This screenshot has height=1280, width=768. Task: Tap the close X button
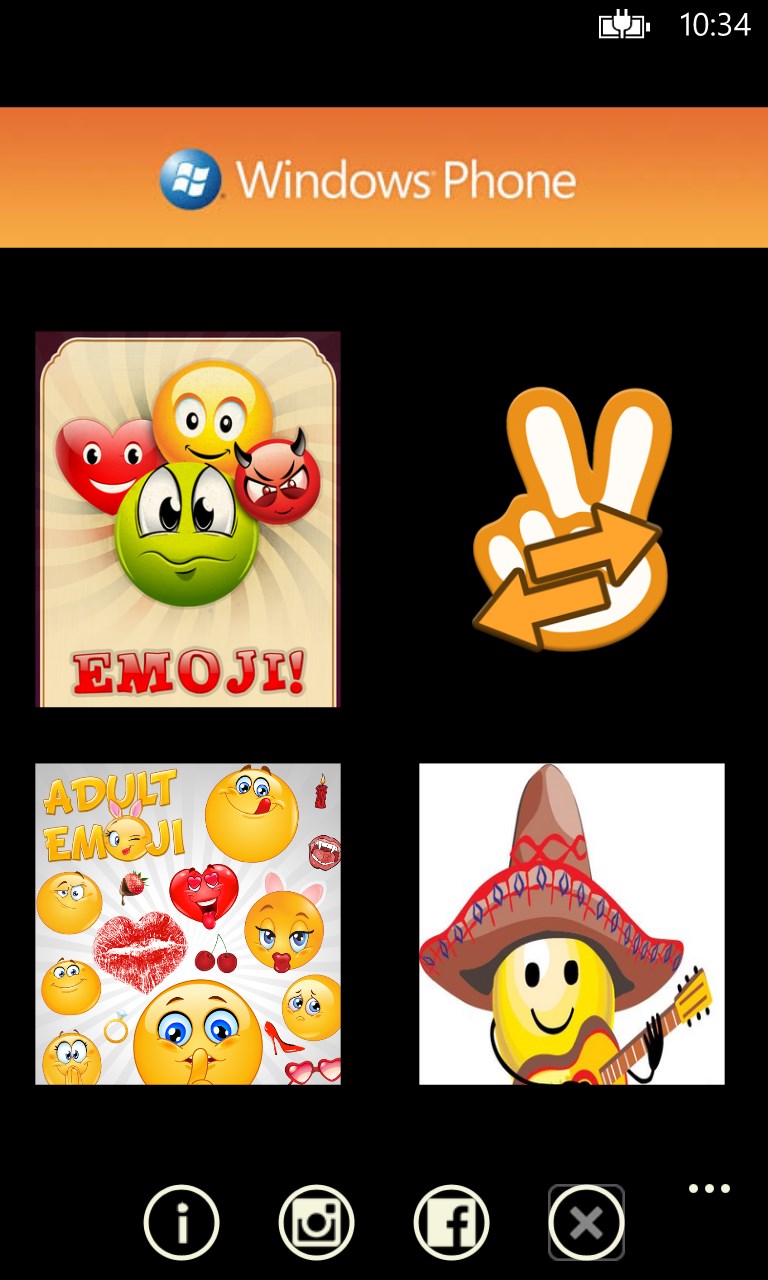click(x=586, y=1222)
